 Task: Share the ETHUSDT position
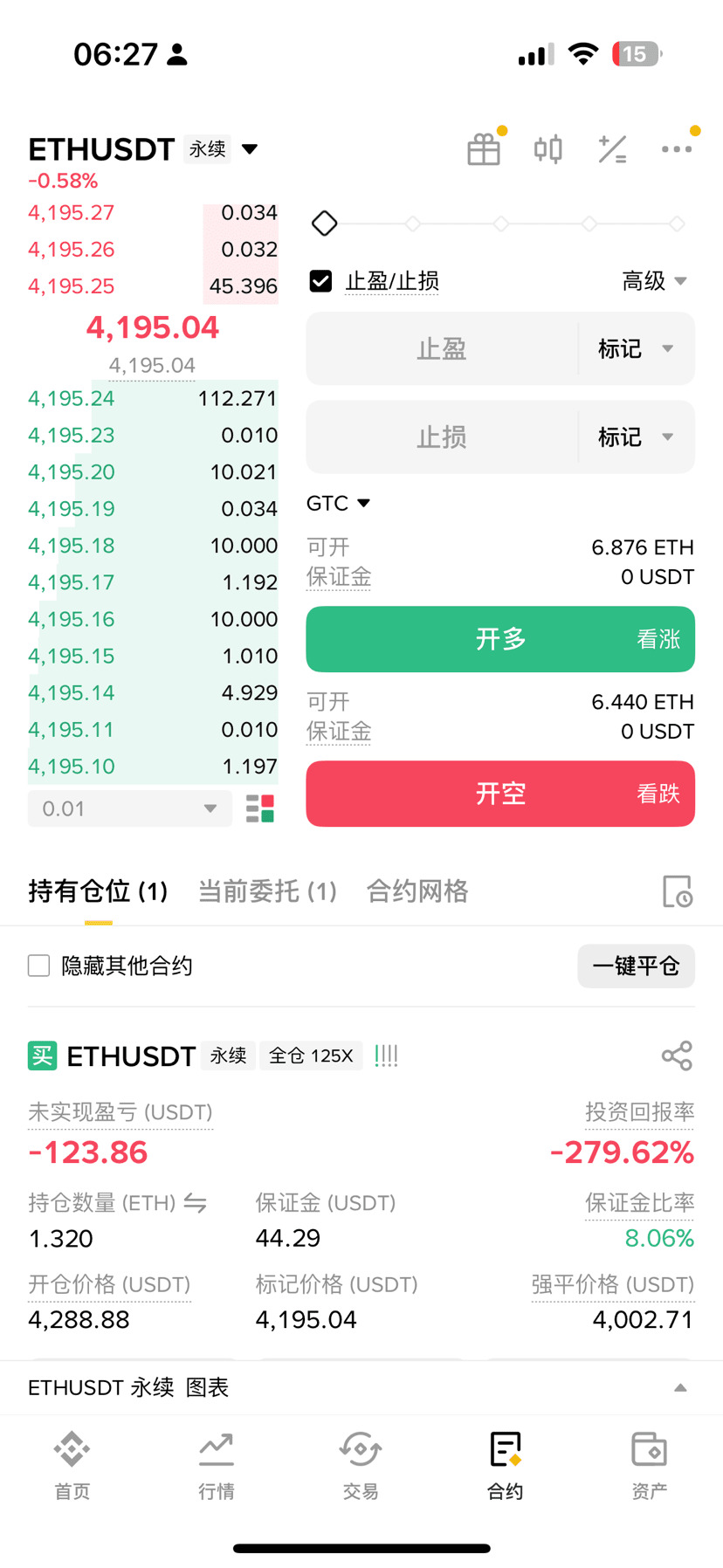click(677, 1056)
